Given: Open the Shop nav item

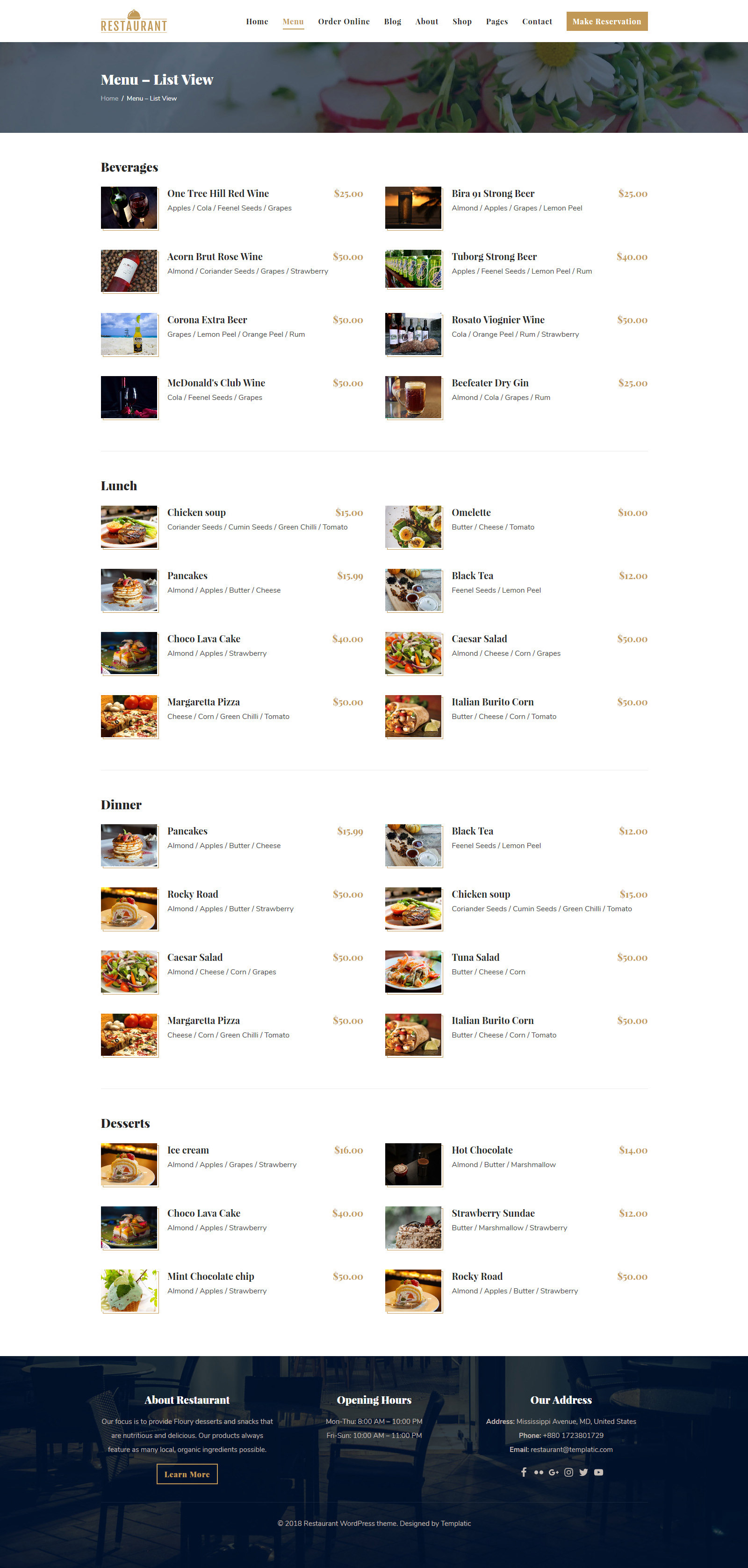Looking at the screenshot, I should coord(461,22).
